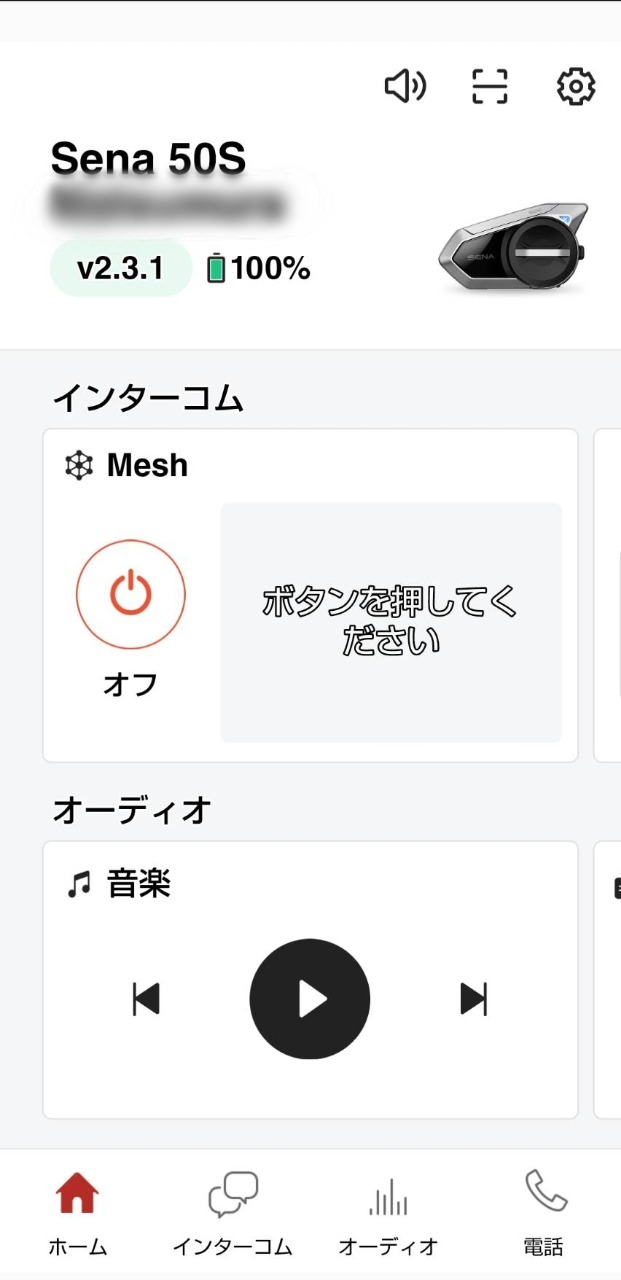Skip to the previous track

(146, 998)
